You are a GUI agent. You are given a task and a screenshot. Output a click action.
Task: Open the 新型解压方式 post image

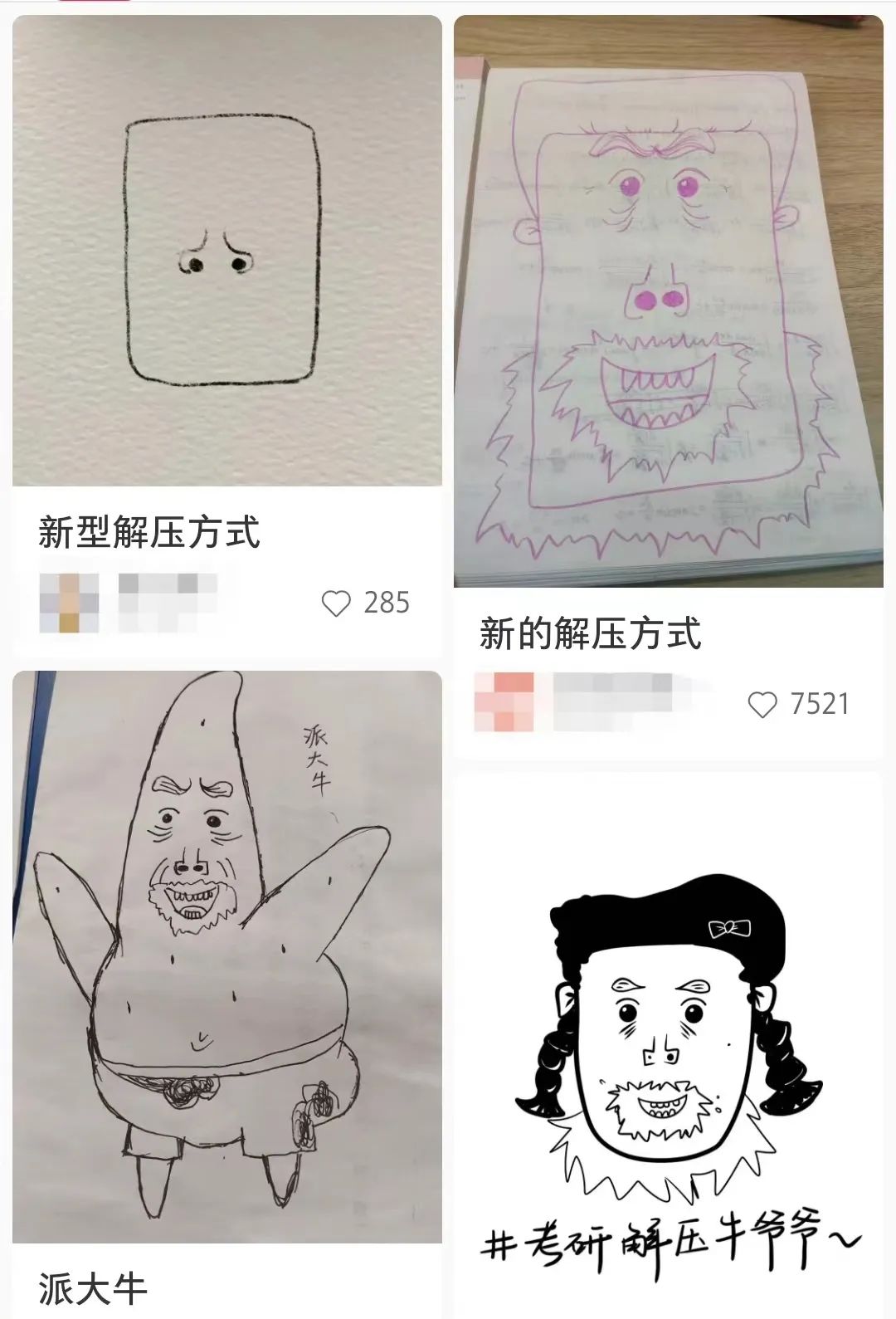pos(226,251)
